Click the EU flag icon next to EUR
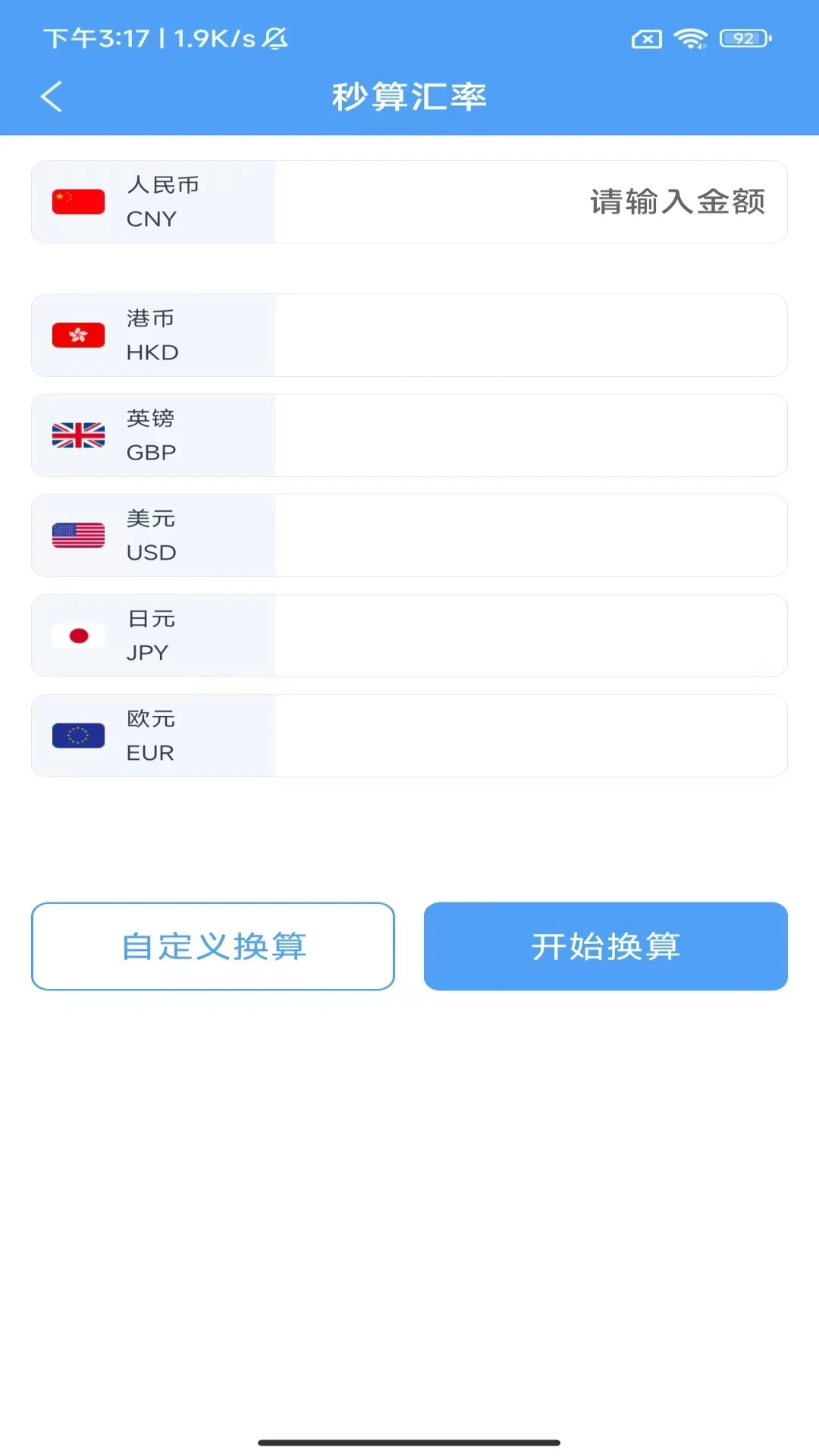 (x=78, y=735)
